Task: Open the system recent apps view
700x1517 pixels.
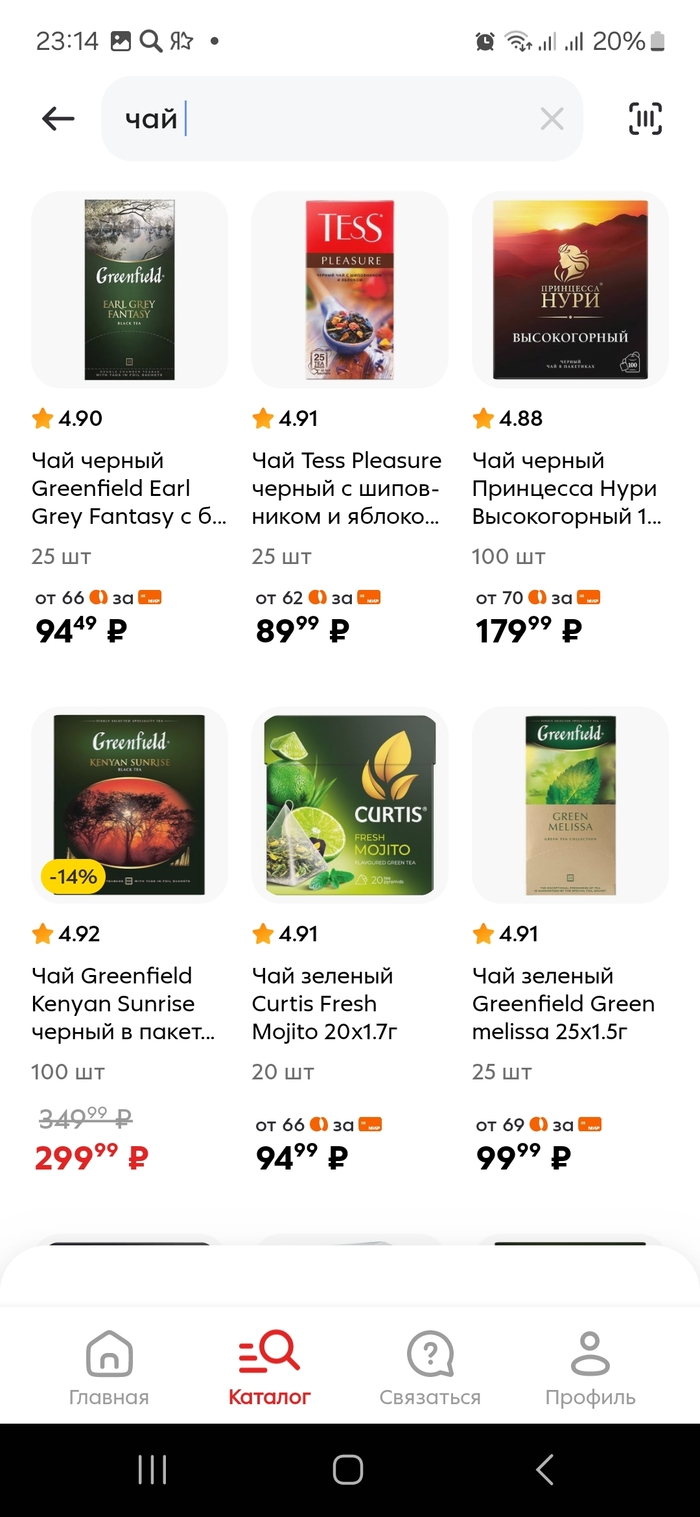Action: (x=152, y=1469)
